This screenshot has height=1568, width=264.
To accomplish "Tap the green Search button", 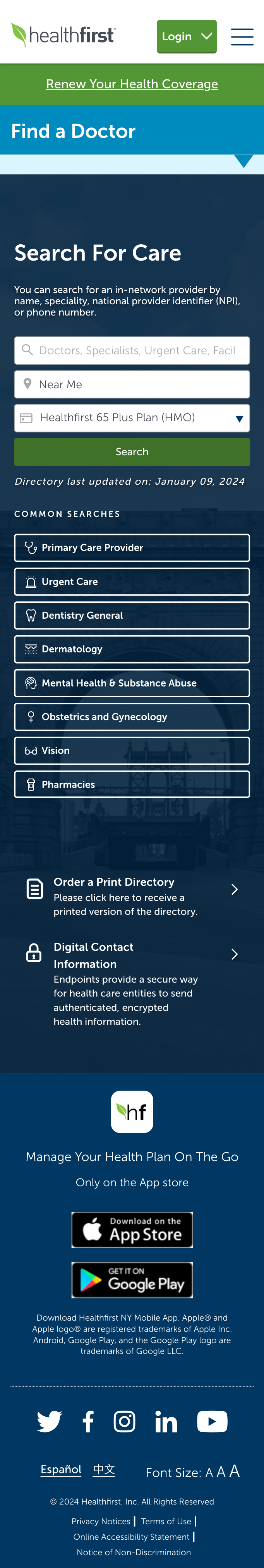I will click(x=132, y=452).
